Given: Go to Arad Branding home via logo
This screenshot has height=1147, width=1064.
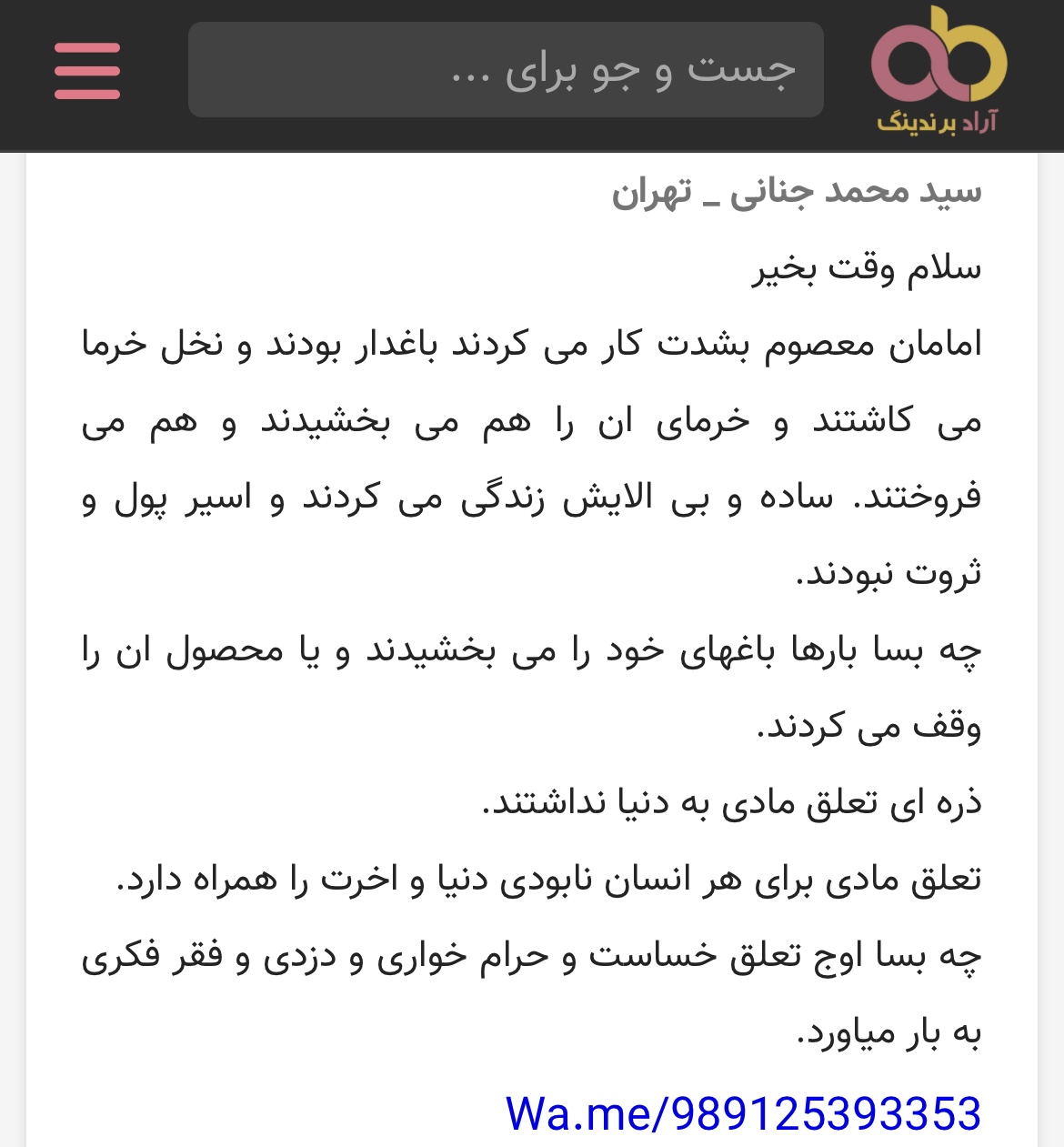Looking at the screenshot, I should 939,71.
